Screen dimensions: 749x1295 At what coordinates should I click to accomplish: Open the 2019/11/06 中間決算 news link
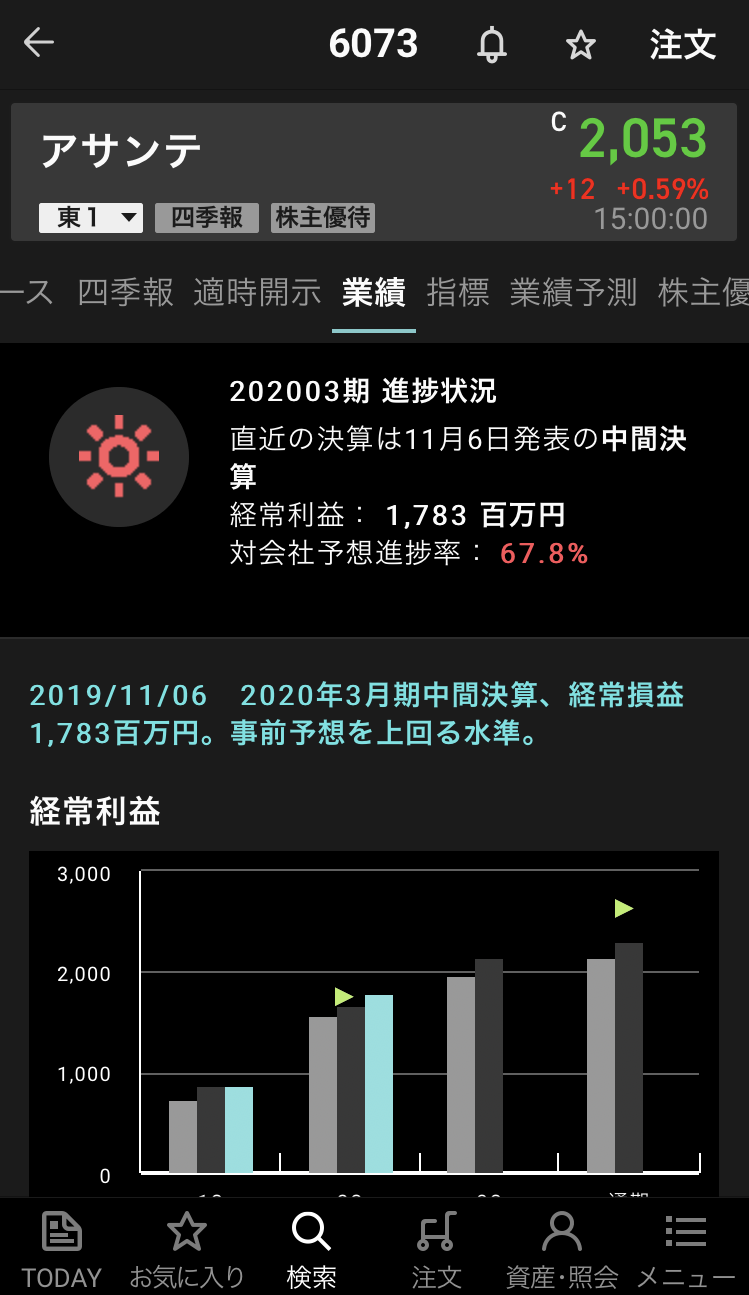357,714
